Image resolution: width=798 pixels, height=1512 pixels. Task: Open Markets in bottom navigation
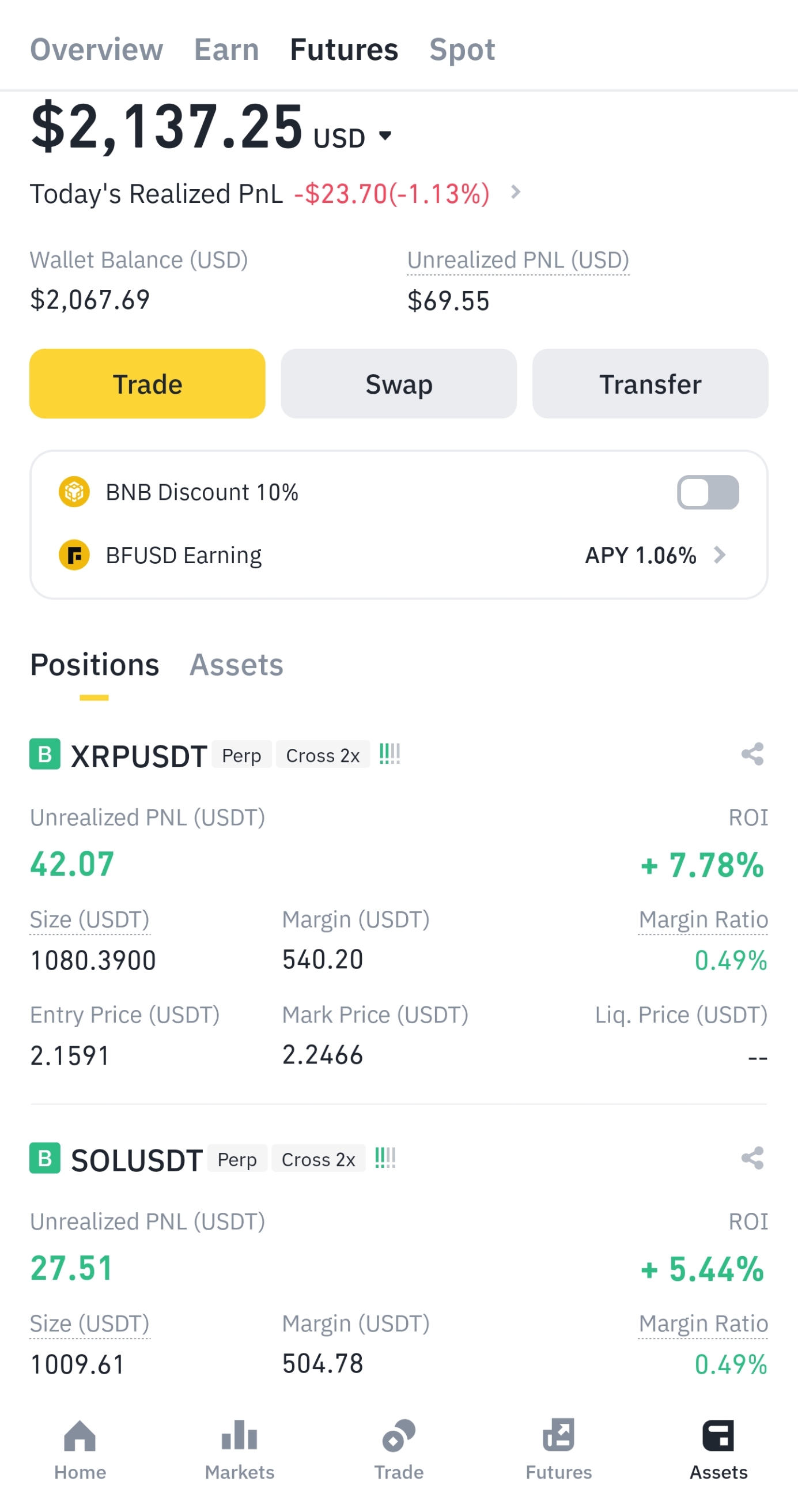pos(240,1450)
